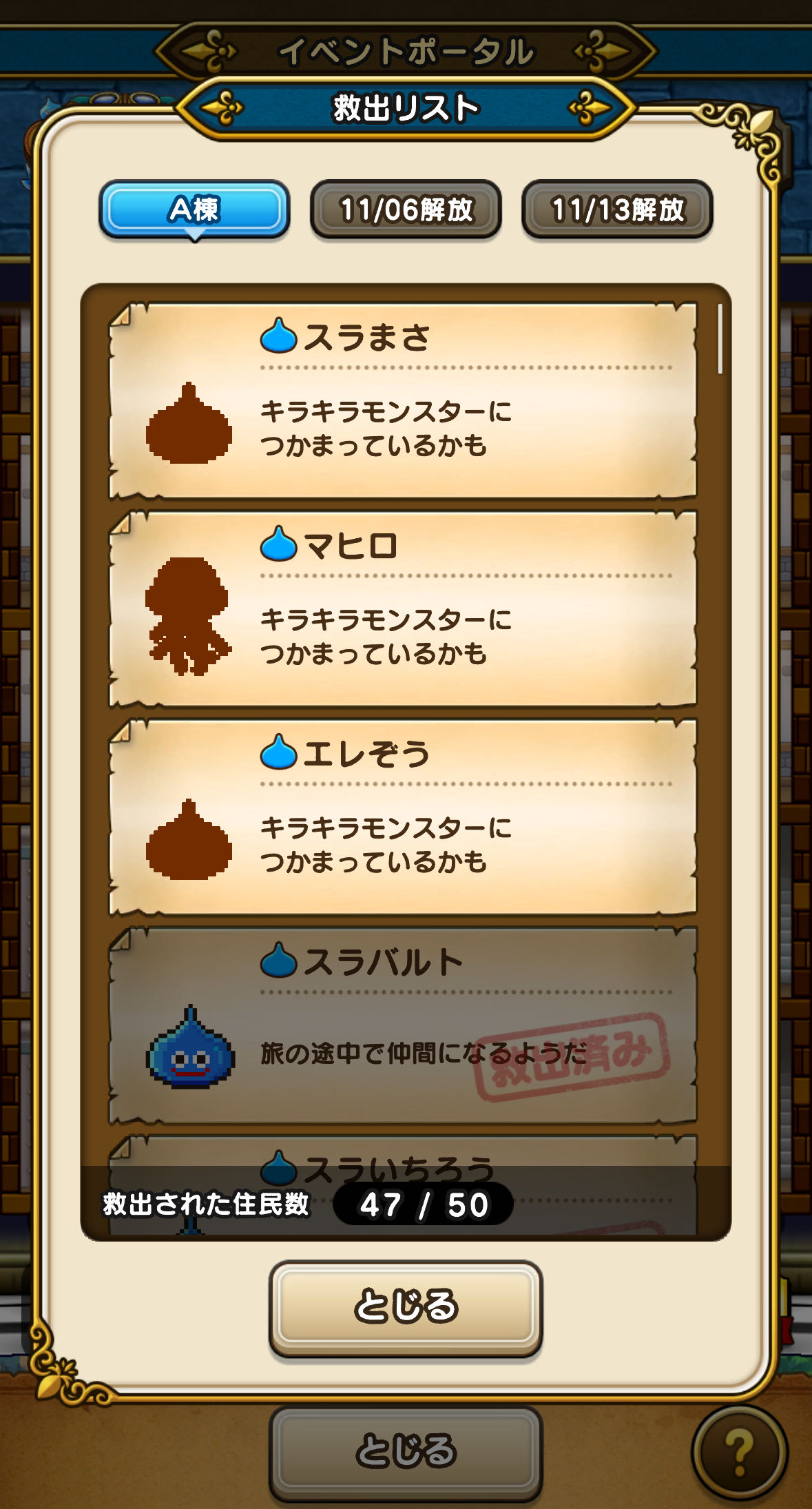Switch to the 11/06解放 tab

[x=406, y=209]
